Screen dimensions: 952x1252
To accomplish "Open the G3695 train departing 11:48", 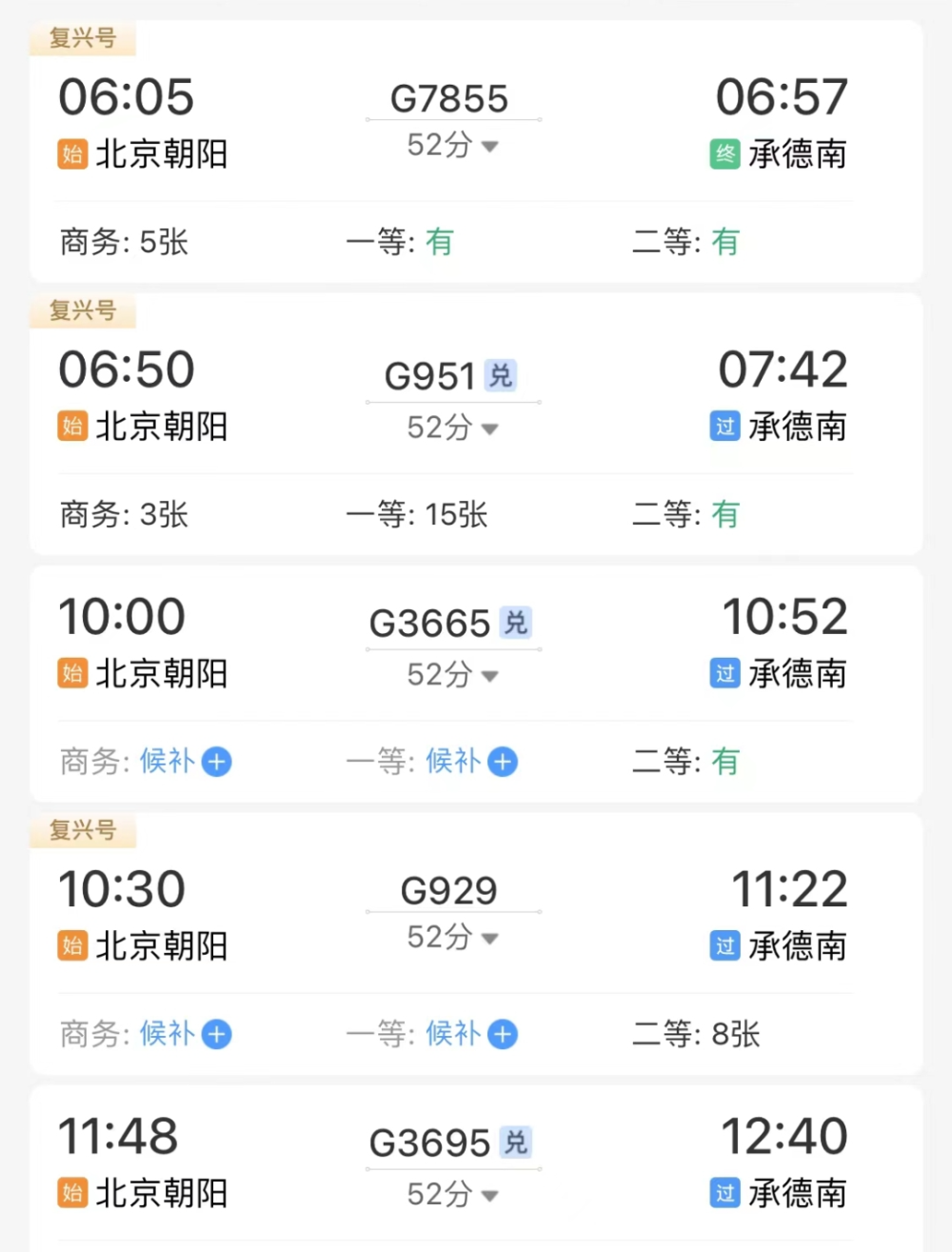I will pyautogui.click(x=430, y=1143).
